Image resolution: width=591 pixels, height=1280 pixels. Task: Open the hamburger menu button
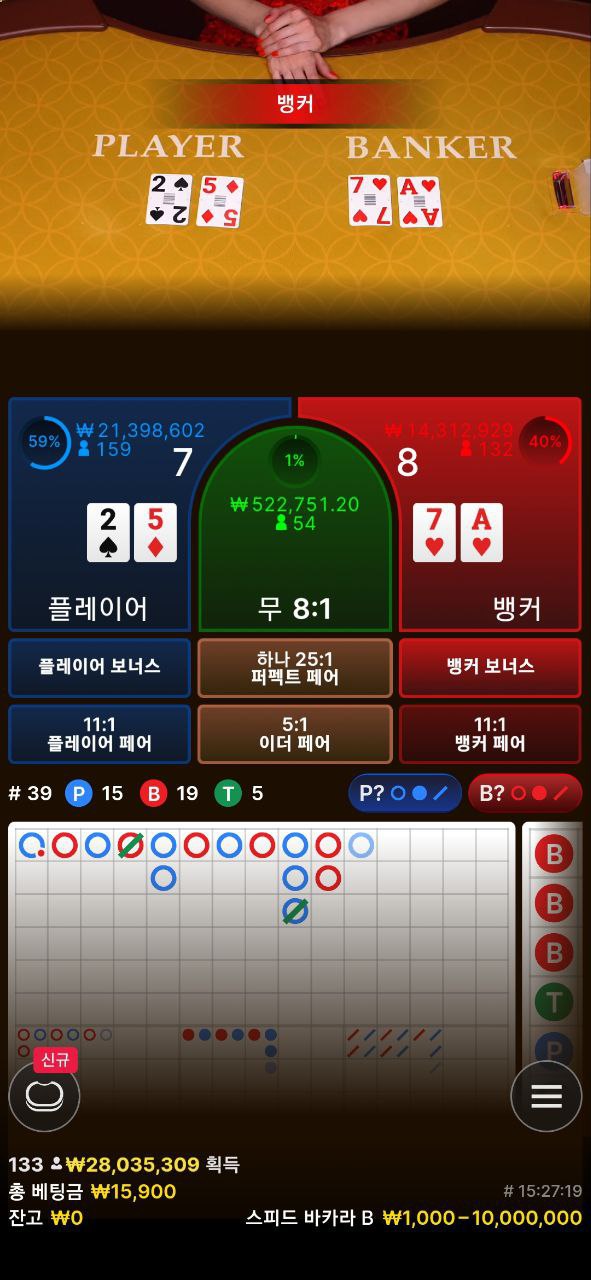546,1096
